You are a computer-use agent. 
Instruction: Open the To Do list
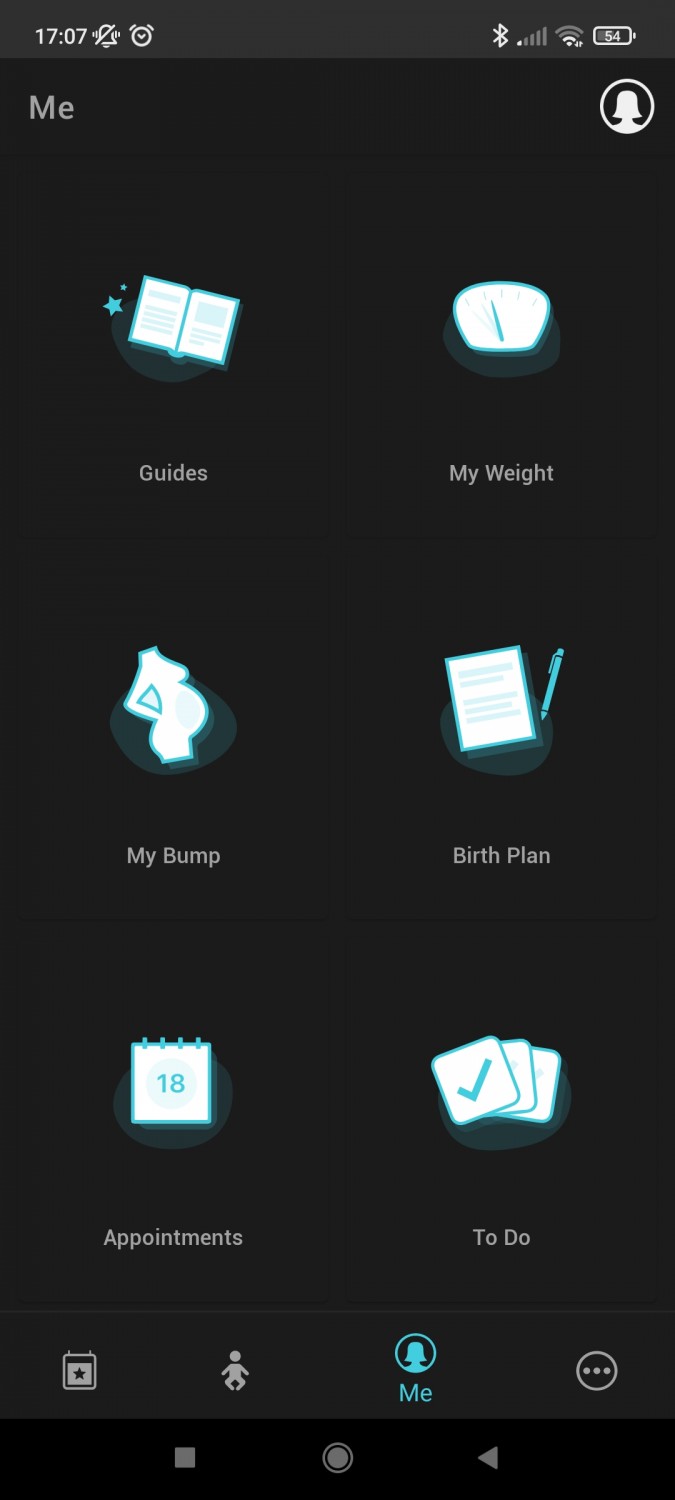[x=501, y=1118]
